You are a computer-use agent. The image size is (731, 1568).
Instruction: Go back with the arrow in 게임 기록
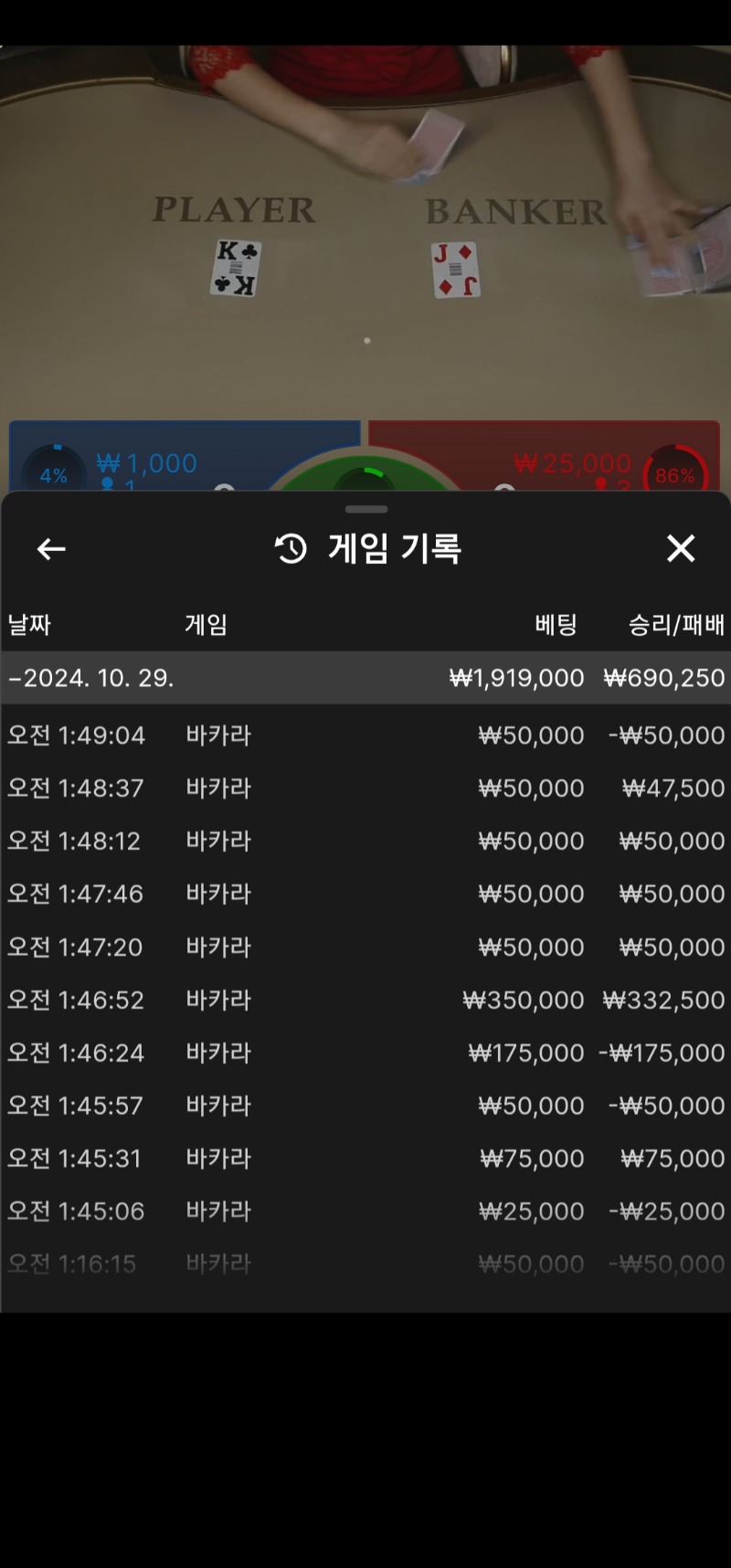point(51,549)
